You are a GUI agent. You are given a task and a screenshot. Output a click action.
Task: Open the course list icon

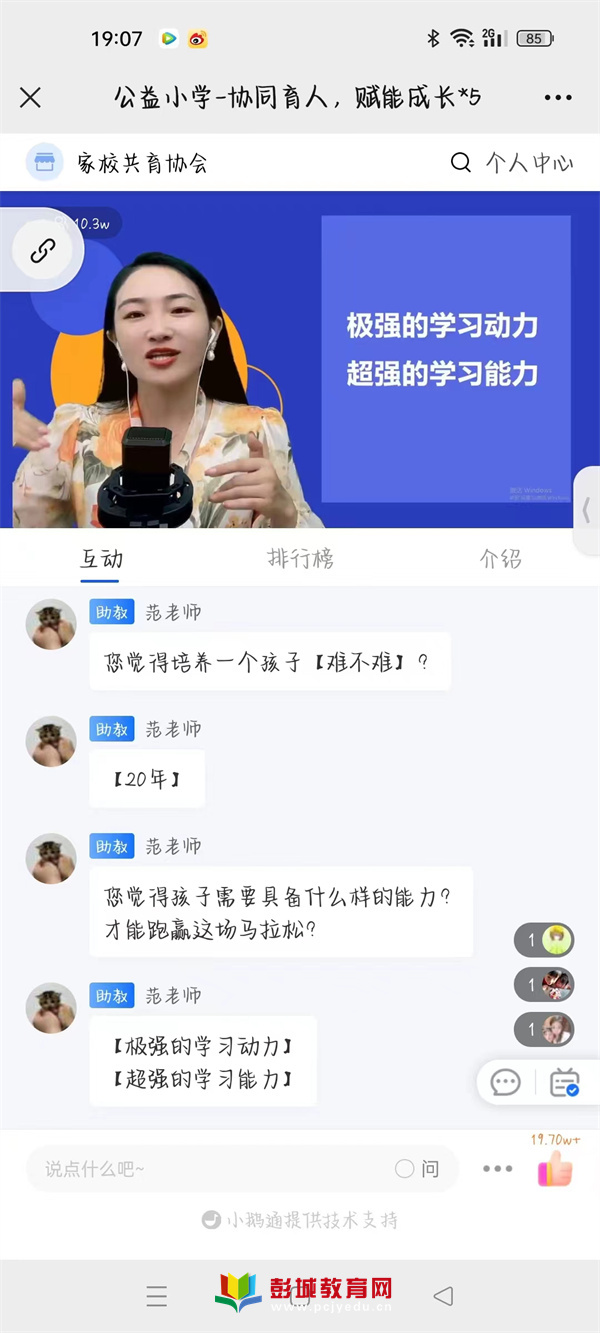(565, 1082)
